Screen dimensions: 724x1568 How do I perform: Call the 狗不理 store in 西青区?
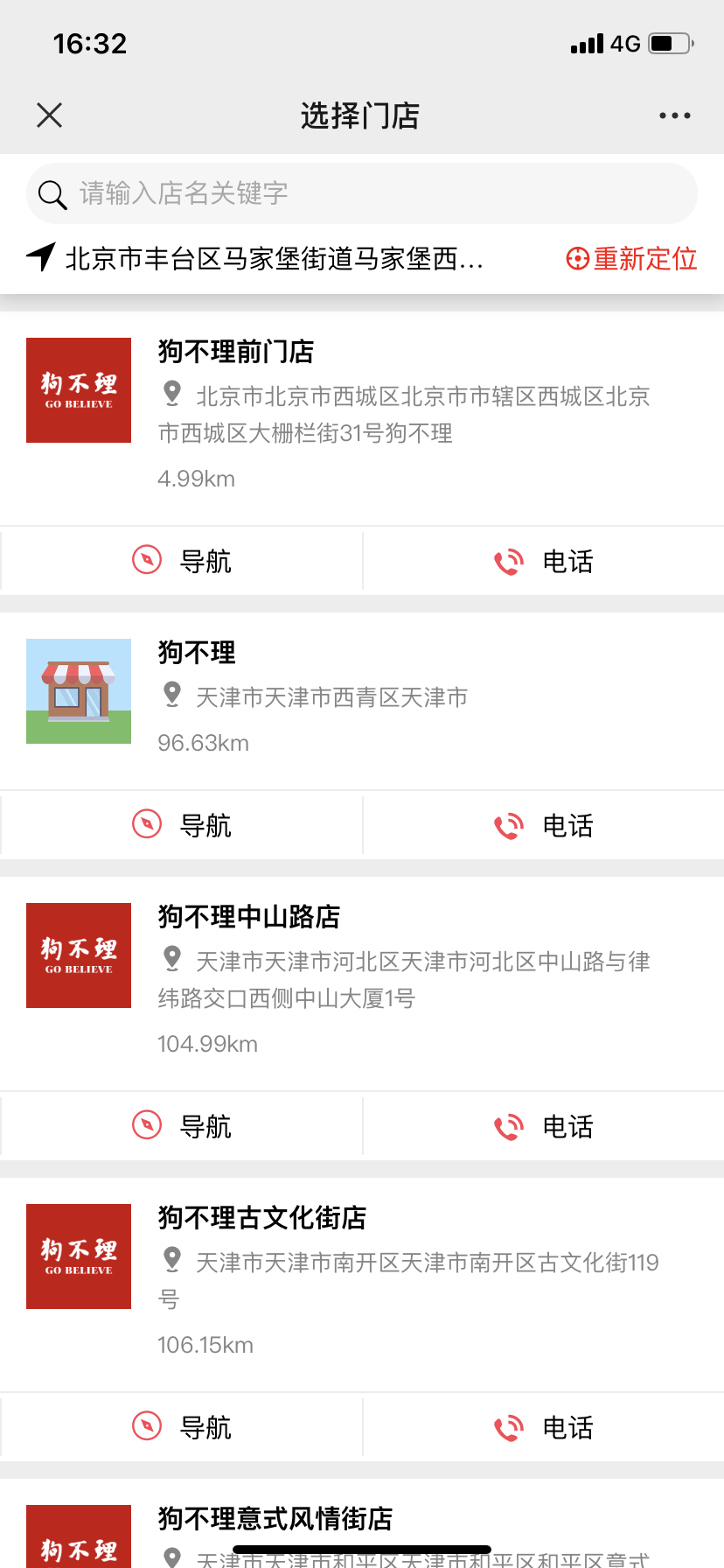[544, 825]
